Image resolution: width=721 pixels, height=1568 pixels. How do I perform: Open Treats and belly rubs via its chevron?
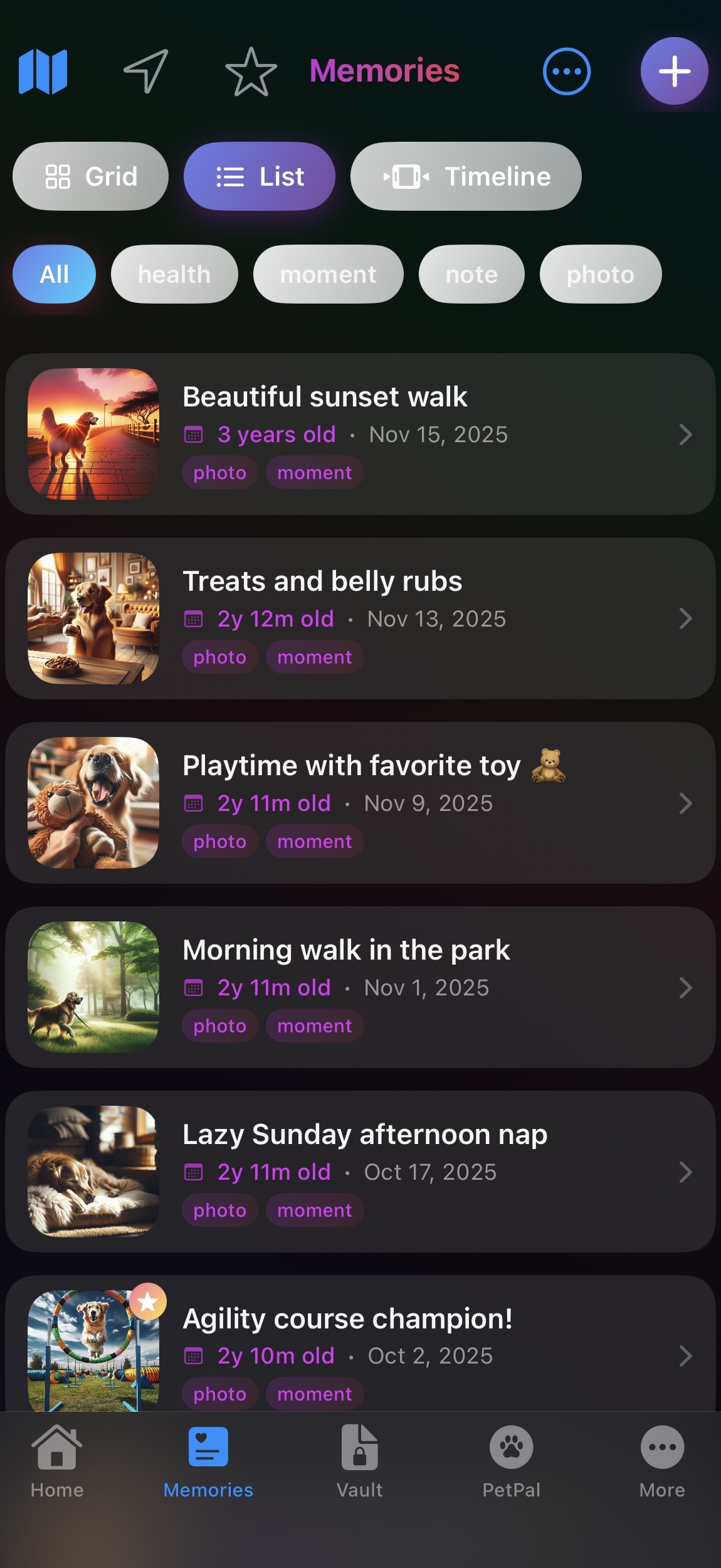tap(686, 619)
